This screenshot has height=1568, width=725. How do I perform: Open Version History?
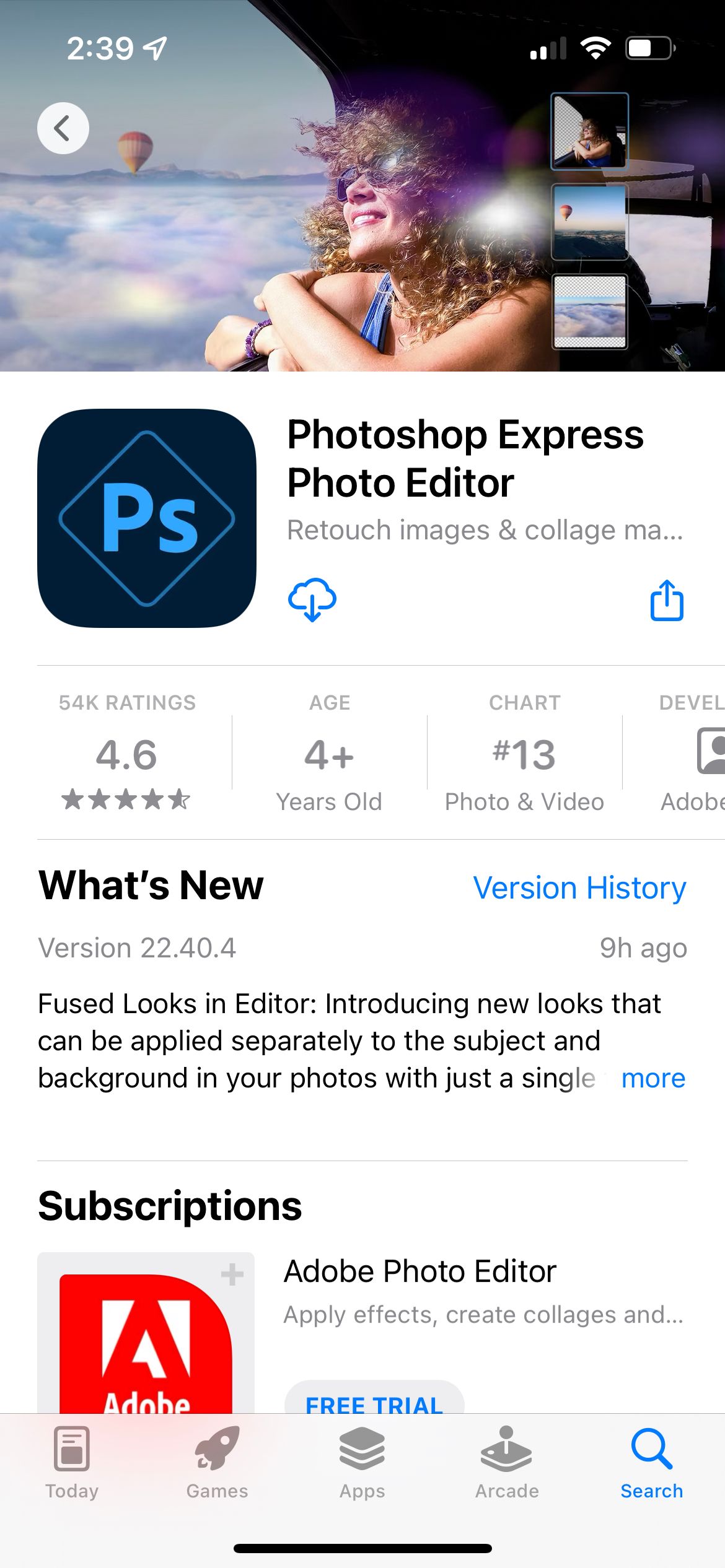coord(579,887)
